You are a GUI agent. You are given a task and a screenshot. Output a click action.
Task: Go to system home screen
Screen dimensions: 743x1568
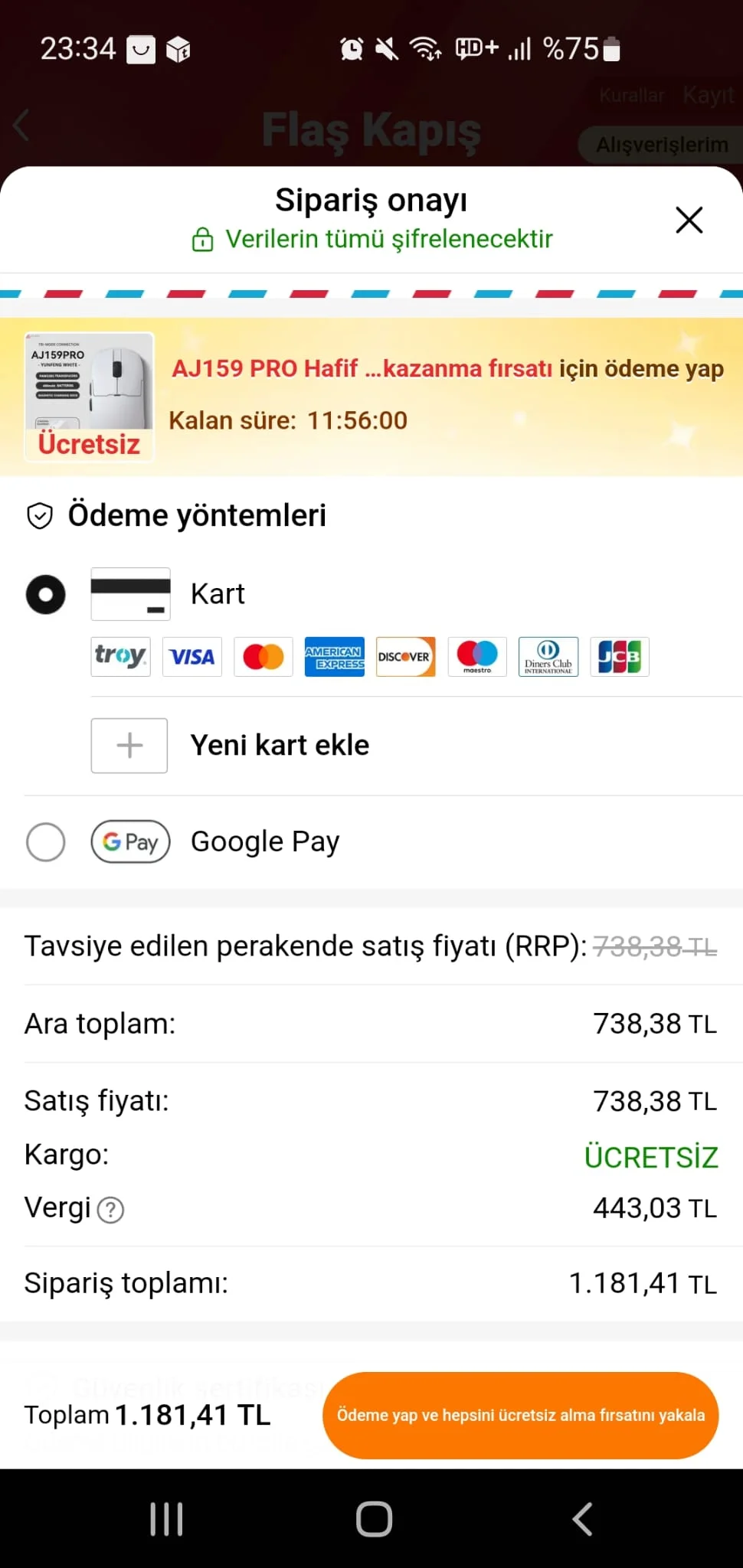[x=374, y=1519]
